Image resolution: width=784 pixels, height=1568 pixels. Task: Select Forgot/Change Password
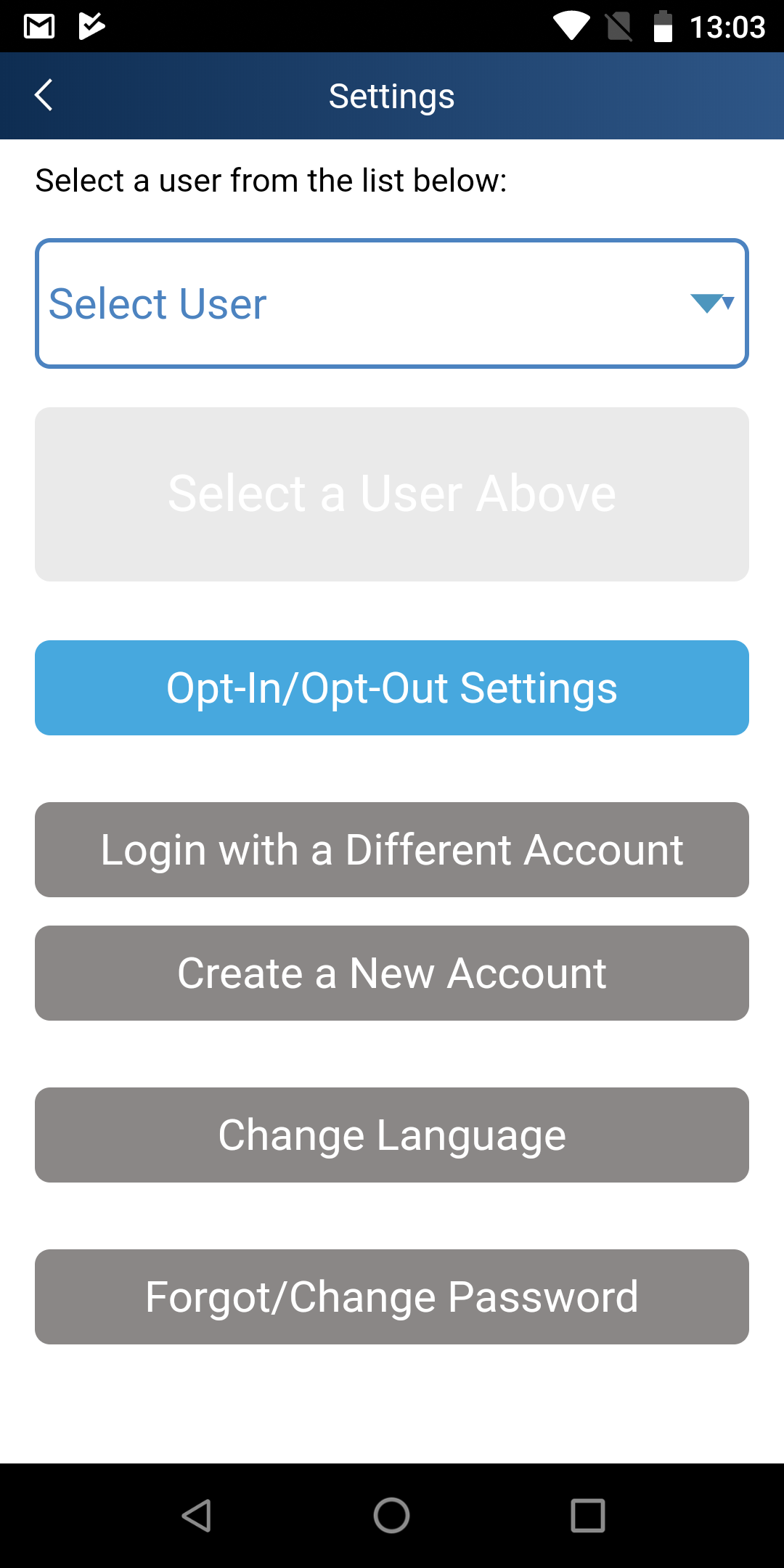click(392, 1297)
